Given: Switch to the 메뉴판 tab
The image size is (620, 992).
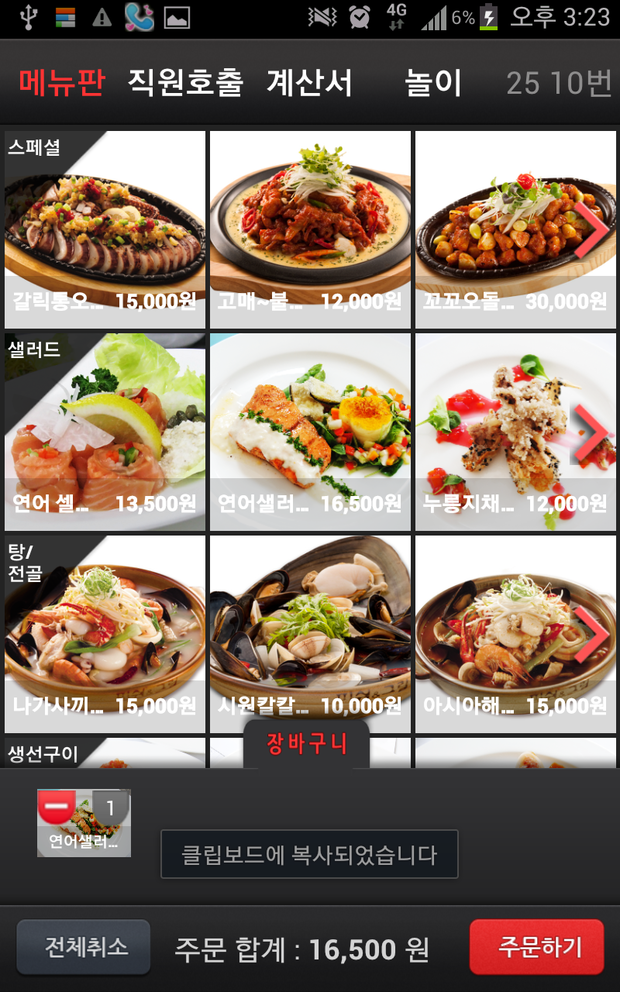Looking at the screenshot, I should click(x=61, y=82).
